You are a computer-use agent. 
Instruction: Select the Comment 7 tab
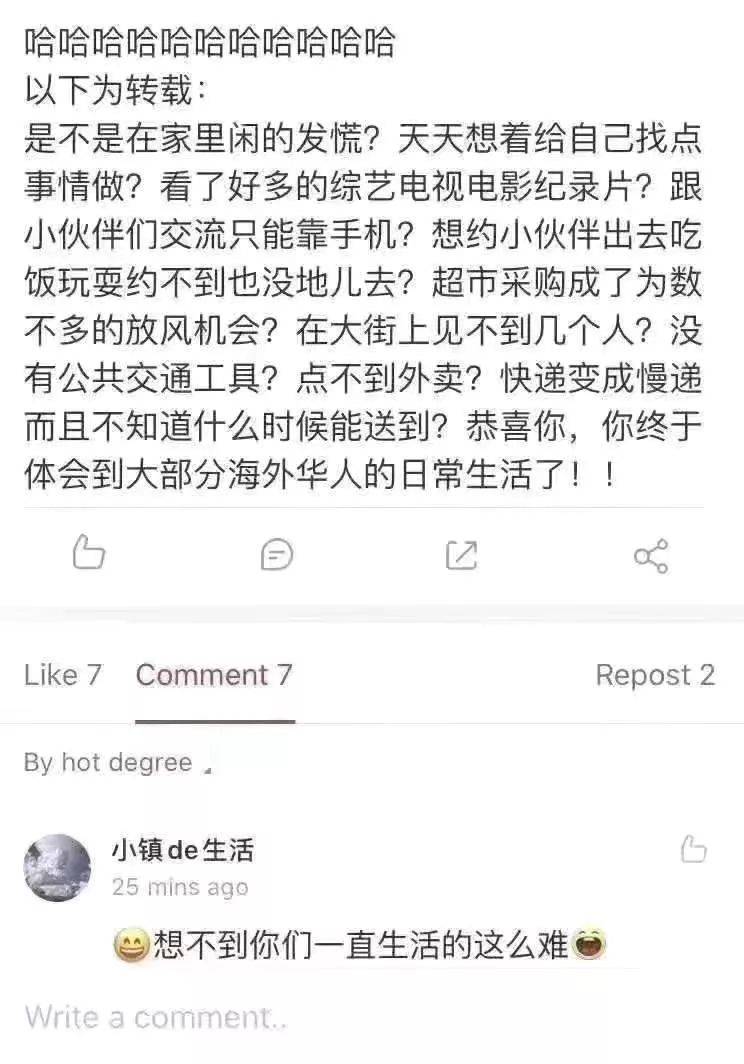[214, 675]
